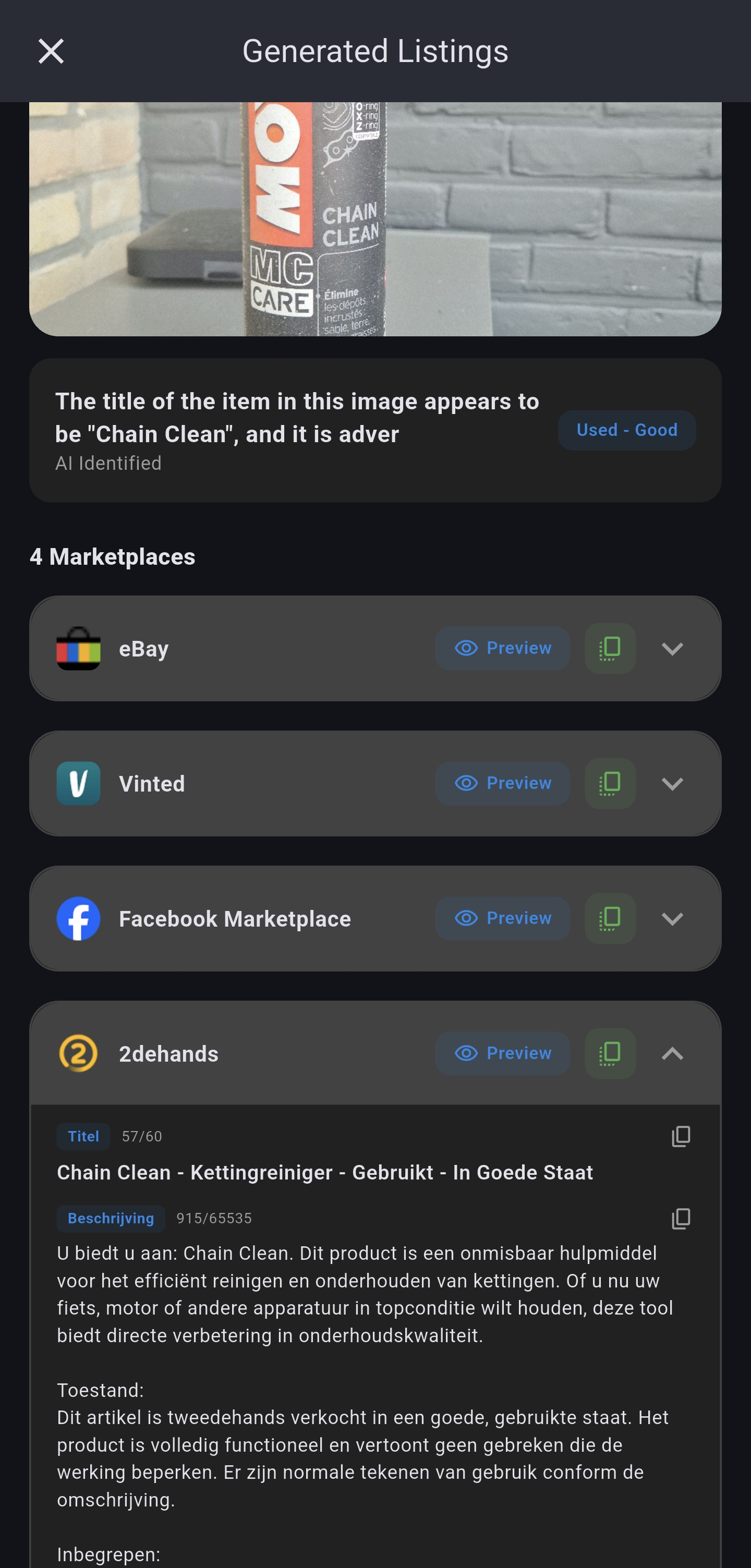
Task: Open the eBay listing Preview
Action: click(x=503, y=648)
